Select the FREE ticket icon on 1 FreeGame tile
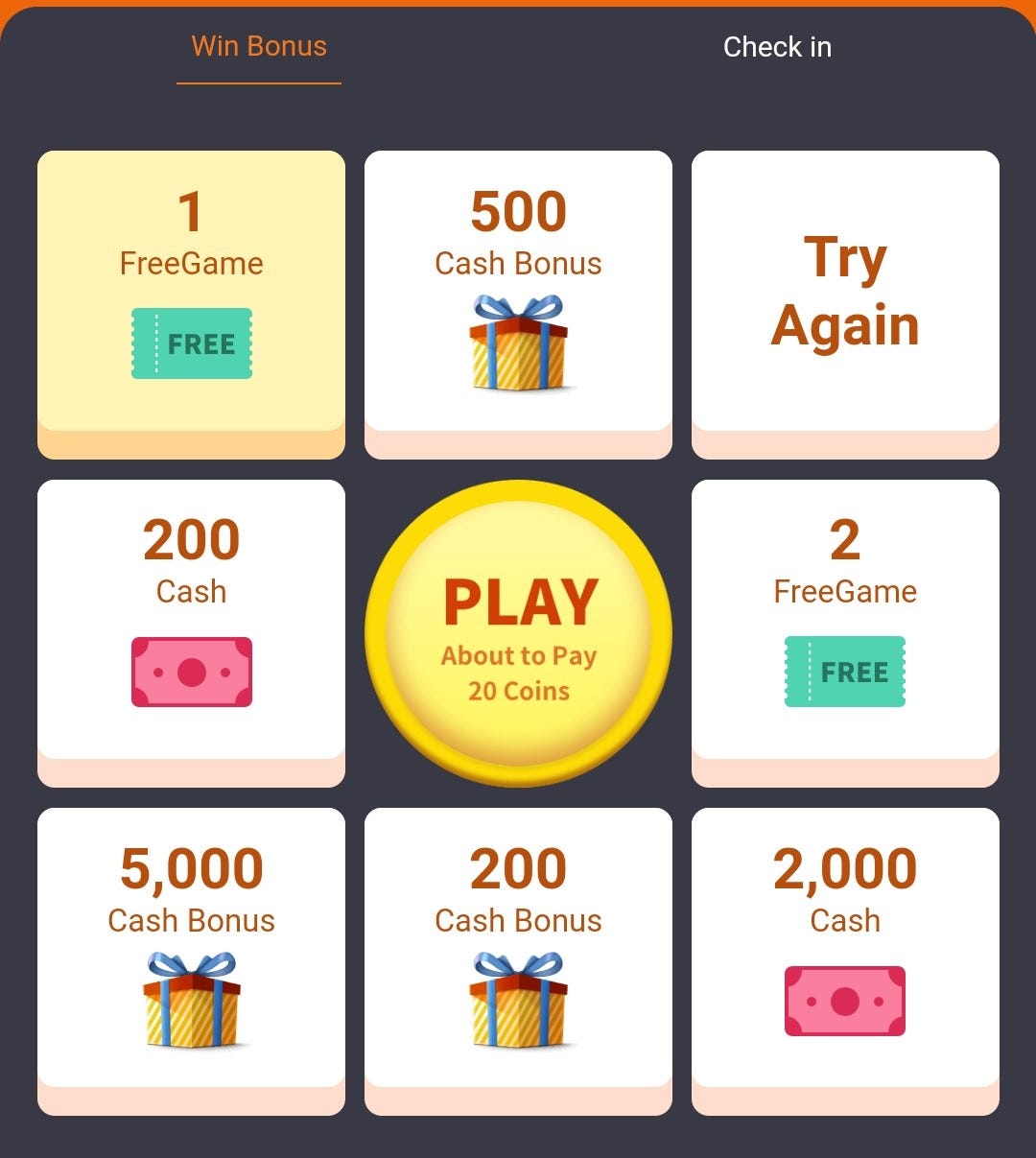This screenshot has width=1036, height=1158. click(x=191, y=343)
